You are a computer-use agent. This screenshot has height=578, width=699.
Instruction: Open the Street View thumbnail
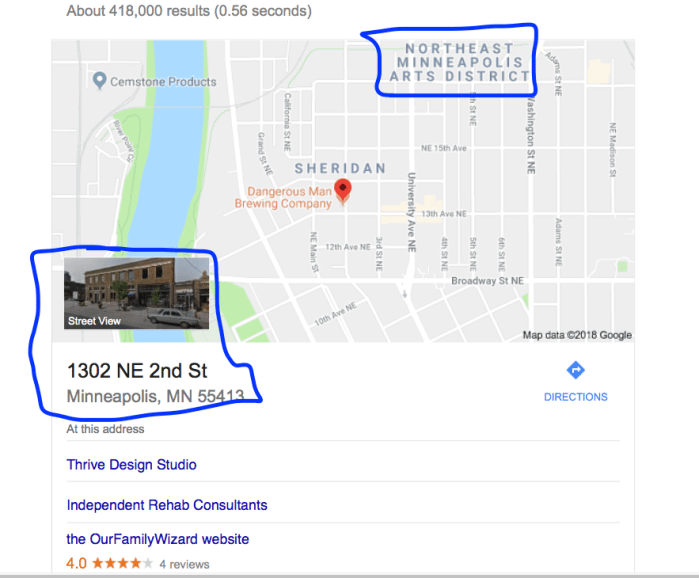(136, 293)
